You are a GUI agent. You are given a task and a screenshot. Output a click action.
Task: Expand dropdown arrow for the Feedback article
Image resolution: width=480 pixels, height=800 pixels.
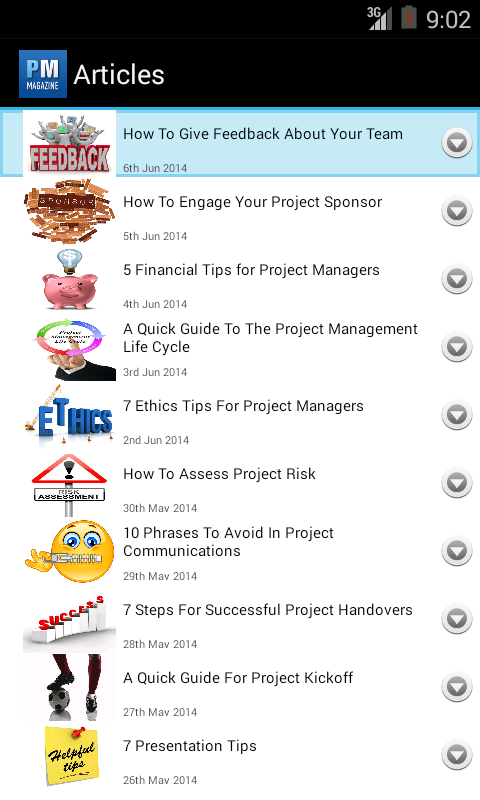tap(457, 143)
